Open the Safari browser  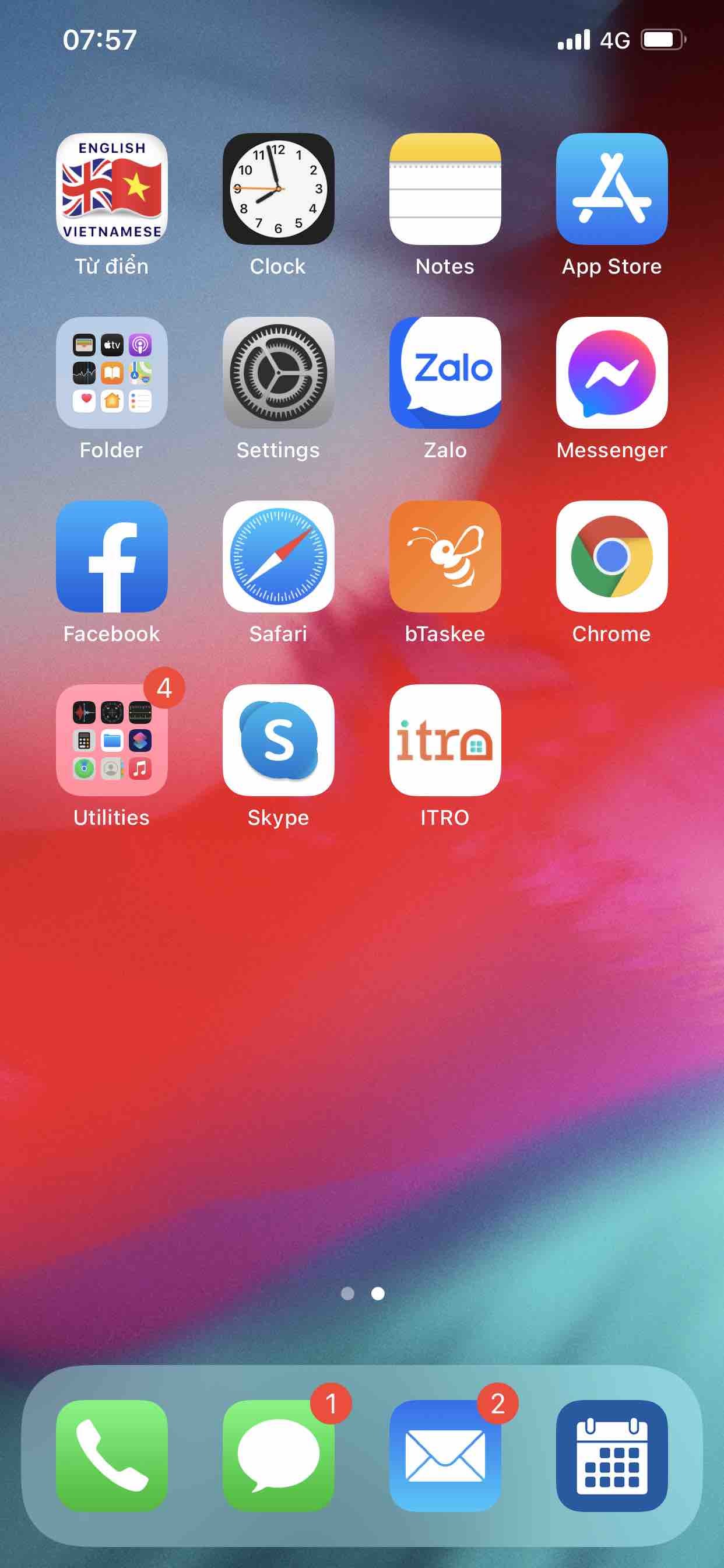(x=278, y=556)
